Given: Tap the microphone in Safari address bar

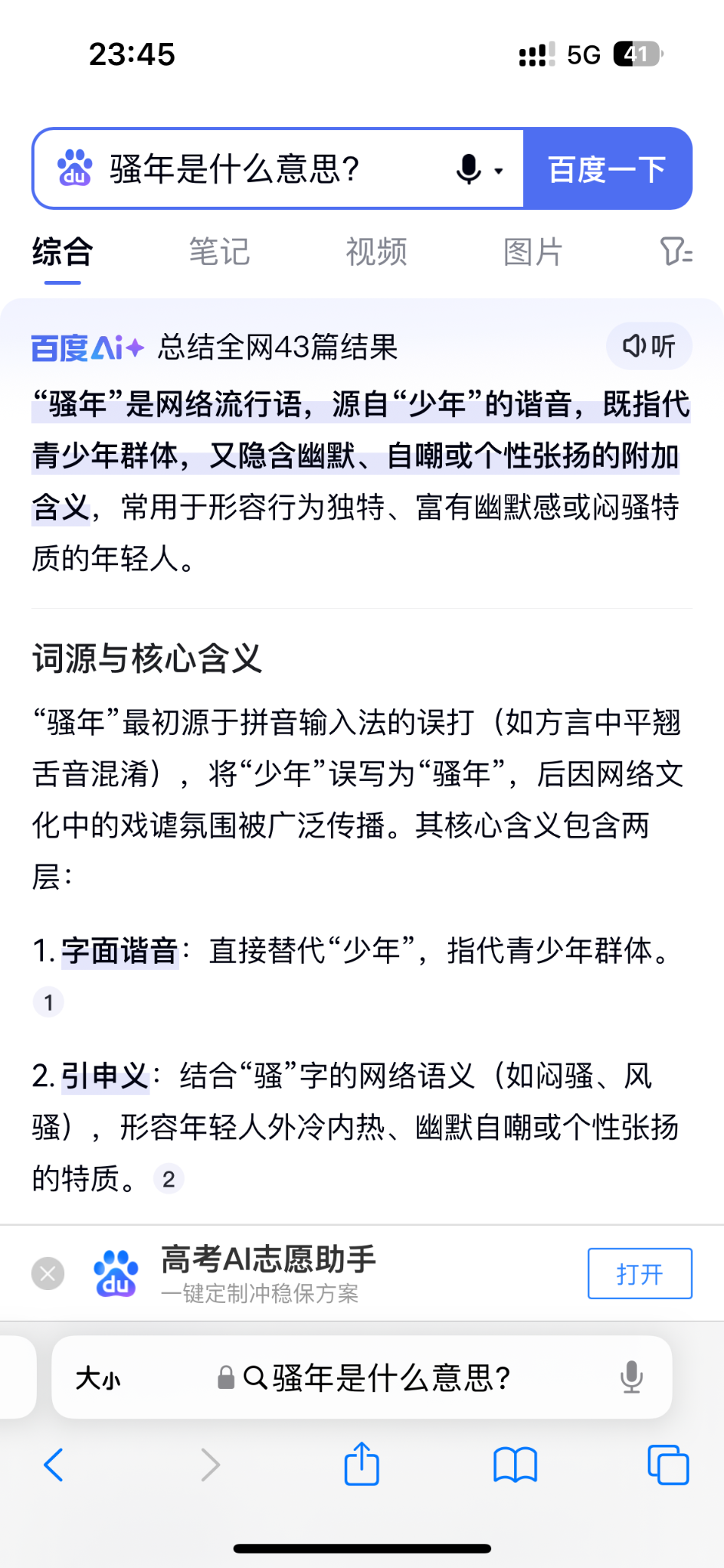Looking at the screenshot, I should pyautogui.click(x=631, y=1377).
